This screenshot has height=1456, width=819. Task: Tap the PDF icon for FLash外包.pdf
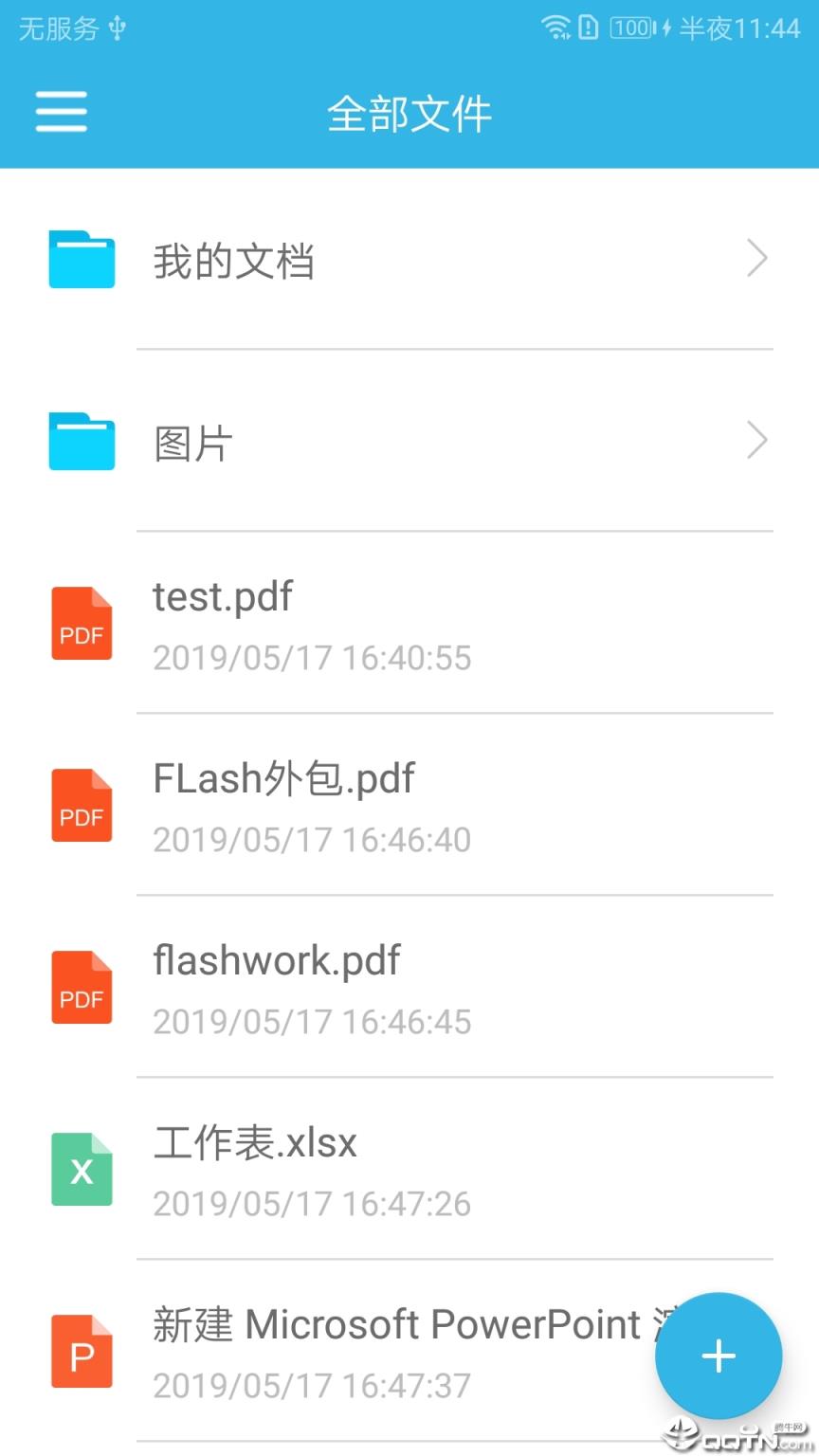pos(82,804)
